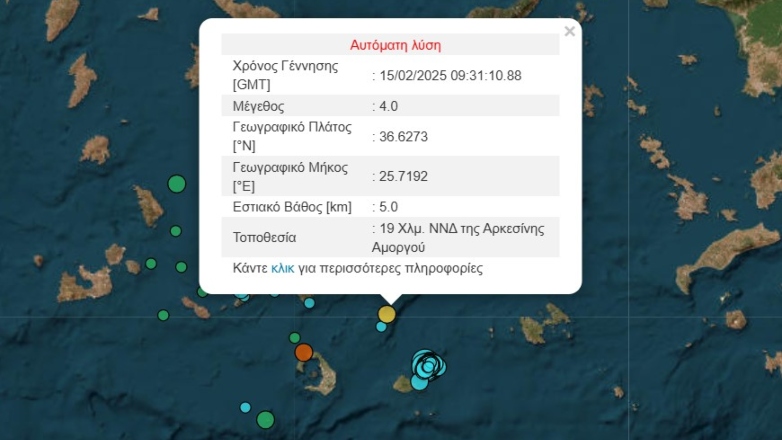Open the κλικ link for more information
Viewport: 782px width, 440px height.
pyautogui.click(x=283, y=268)
